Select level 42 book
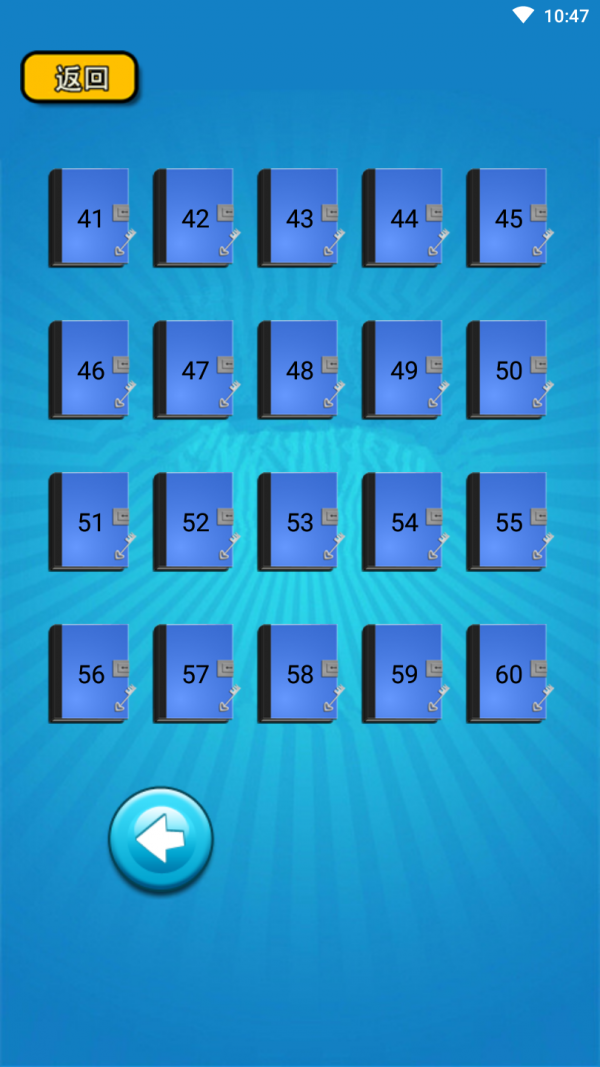This screenshot has height=1067, width=600. tap(194, 218)
